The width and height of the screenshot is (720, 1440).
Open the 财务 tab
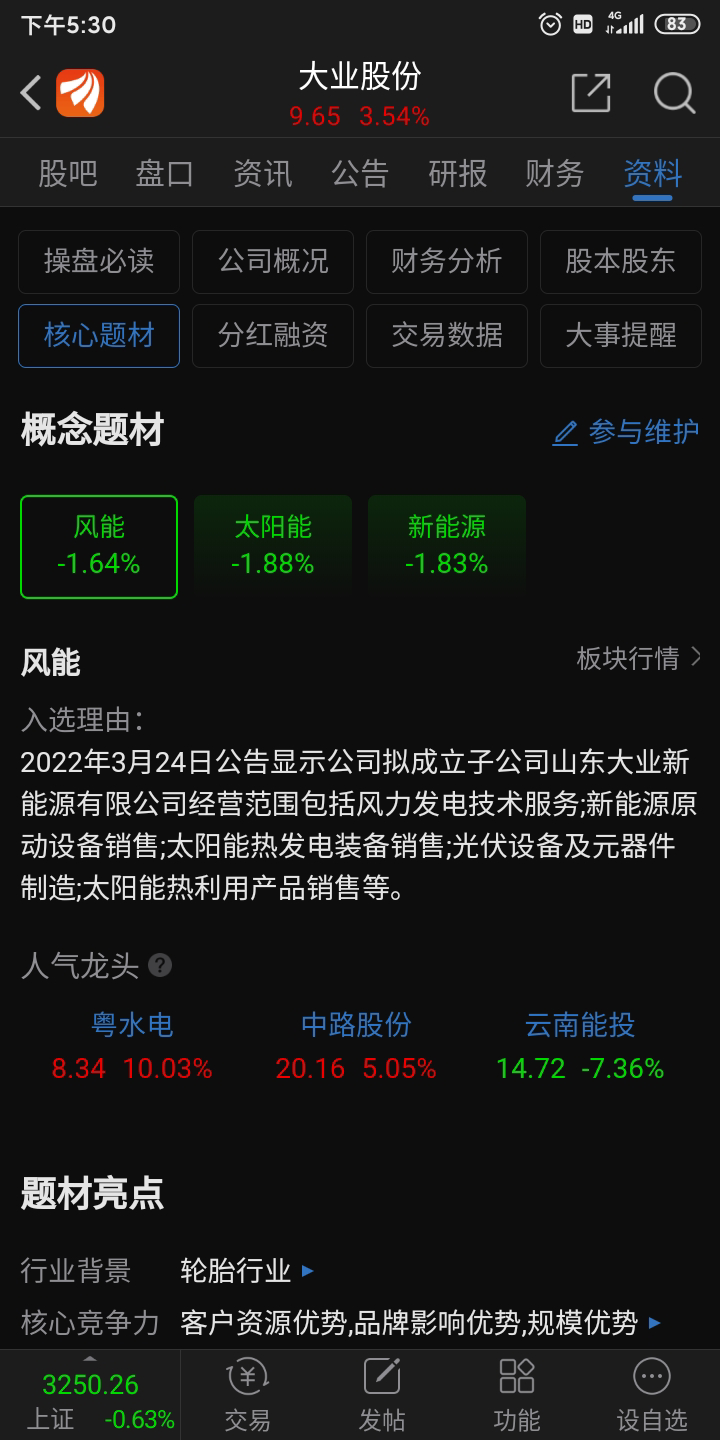coord(554,173)
